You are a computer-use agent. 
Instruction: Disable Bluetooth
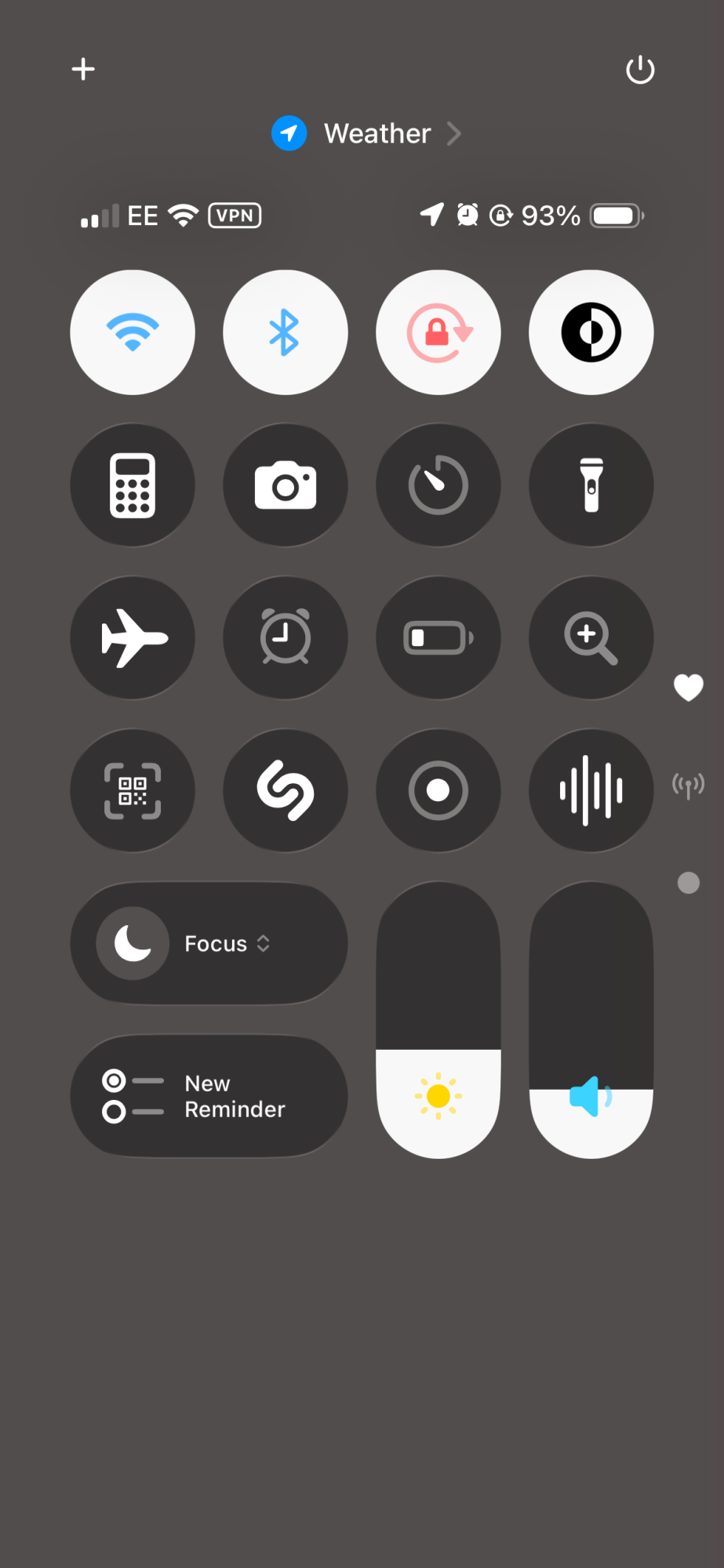click(286, 332)
